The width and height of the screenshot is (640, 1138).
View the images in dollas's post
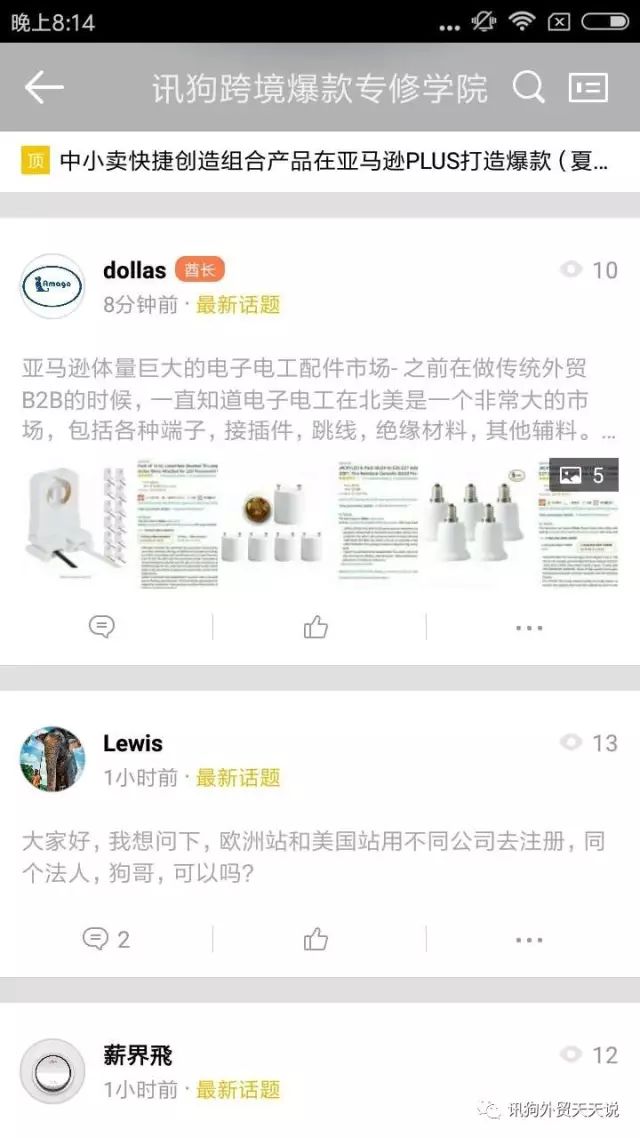tap(320, 525)
